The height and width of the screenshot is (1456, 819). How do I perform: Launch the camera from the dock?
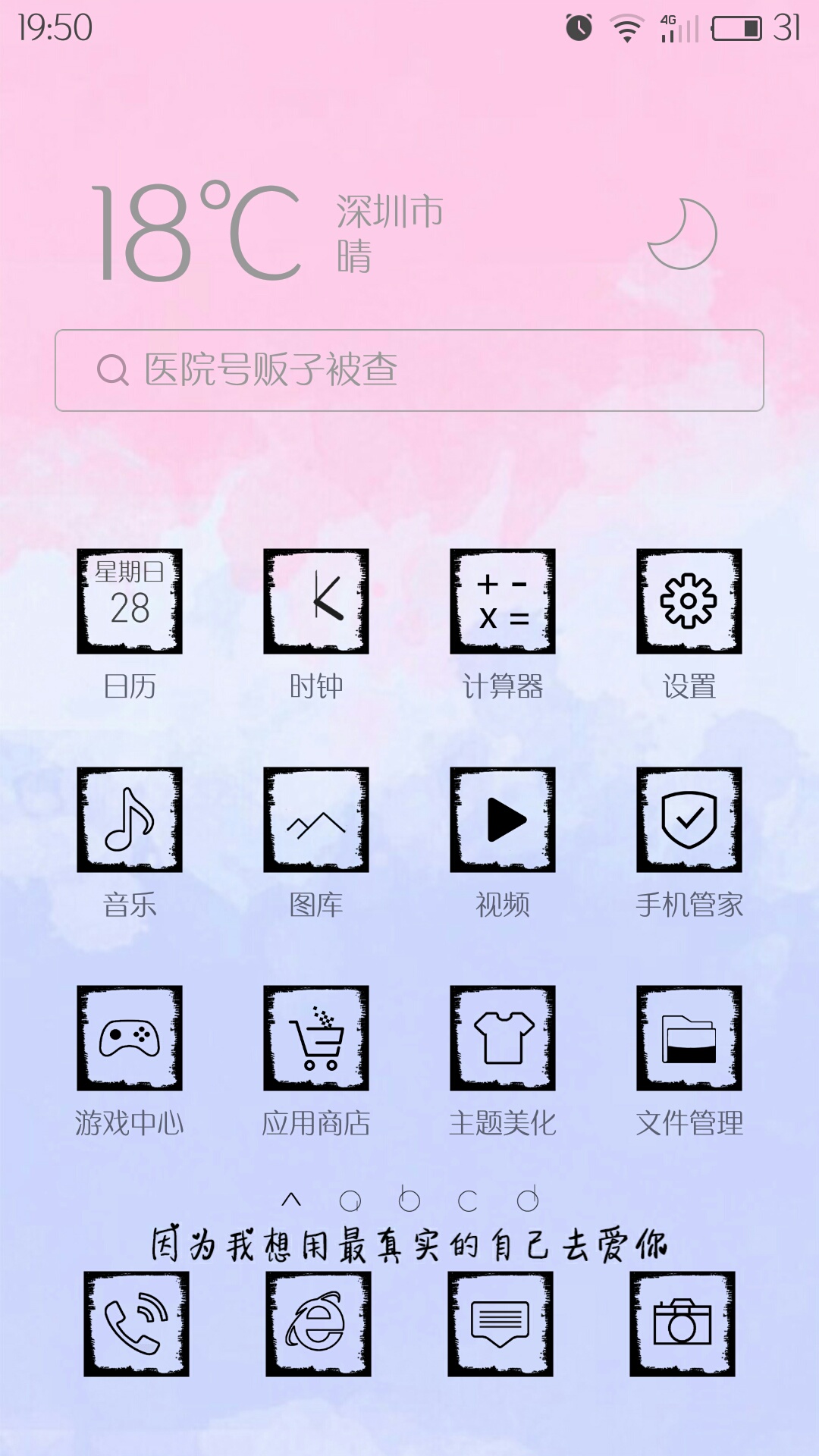pyautogui.click(x=682, y=1324)
